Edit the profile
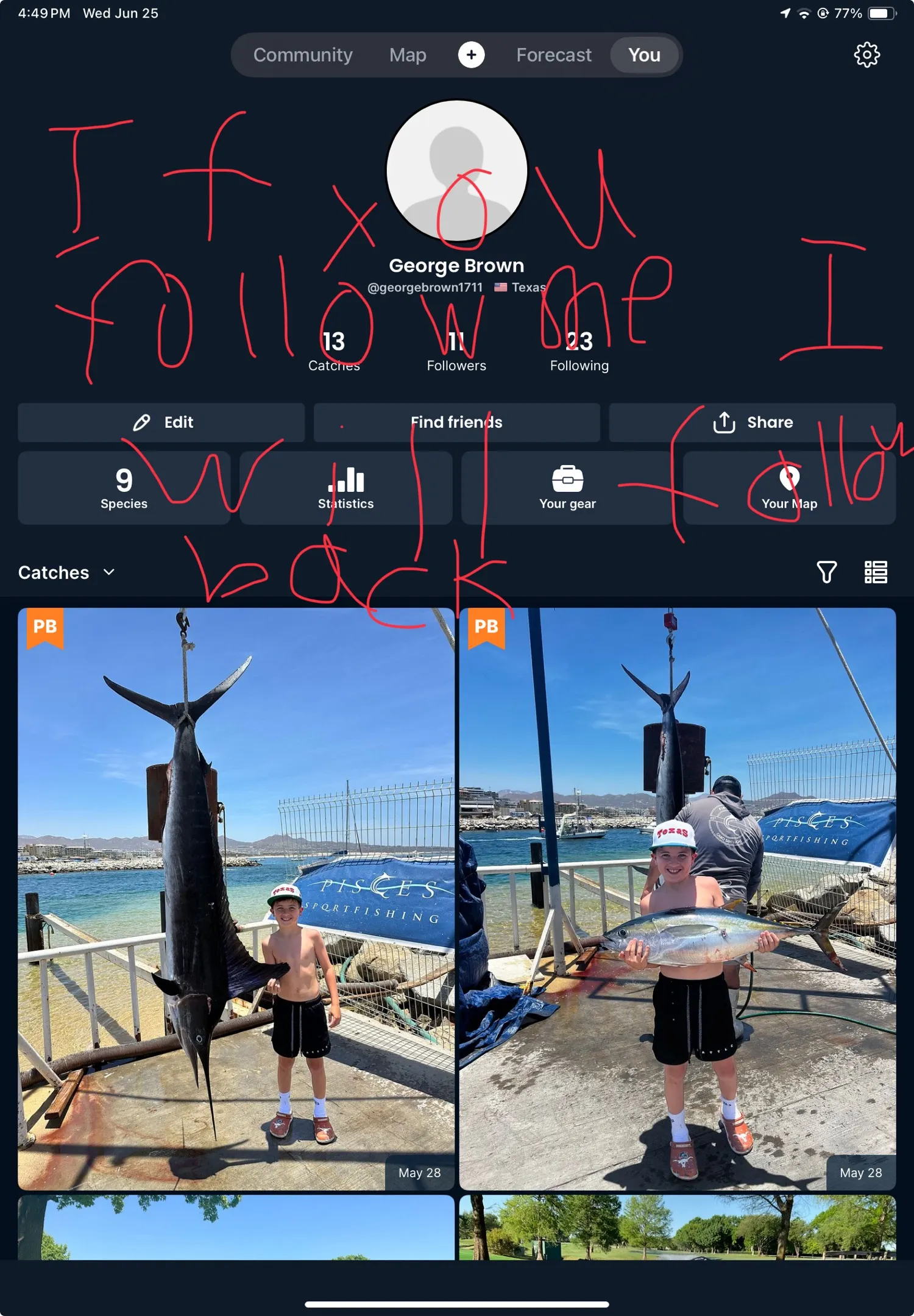 coord(161,422)
